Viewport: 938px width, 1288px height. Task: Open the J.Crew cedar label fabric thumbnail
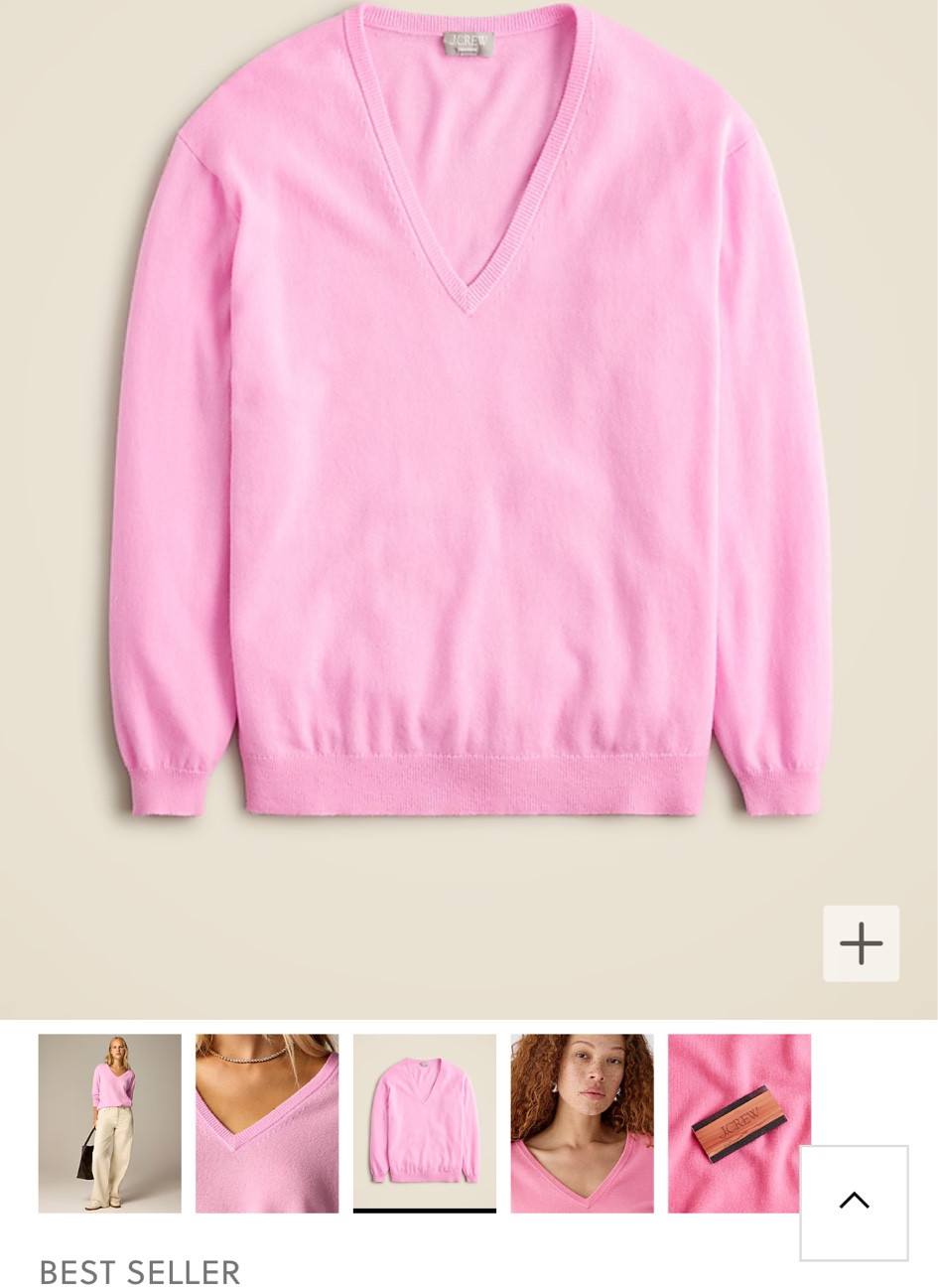pyautogui.click(x=738, y=1124)
